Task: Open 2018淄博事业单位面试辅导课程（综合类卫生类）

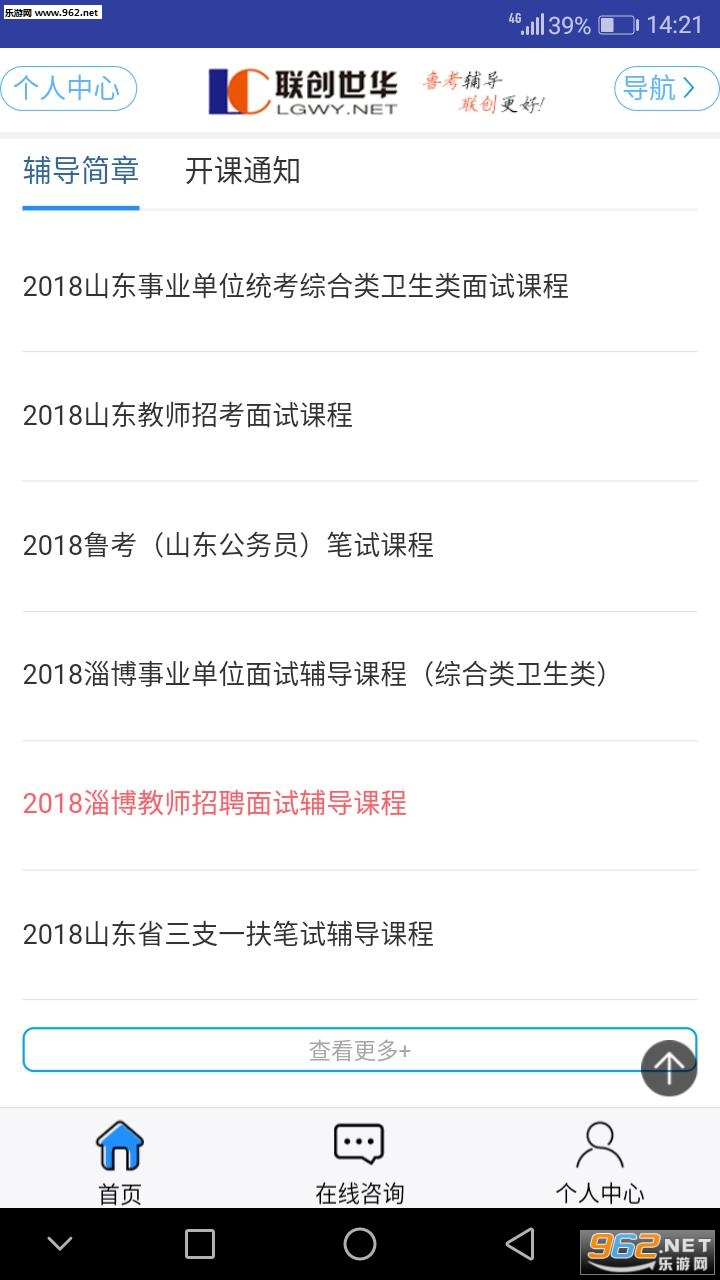Action: 316,675
